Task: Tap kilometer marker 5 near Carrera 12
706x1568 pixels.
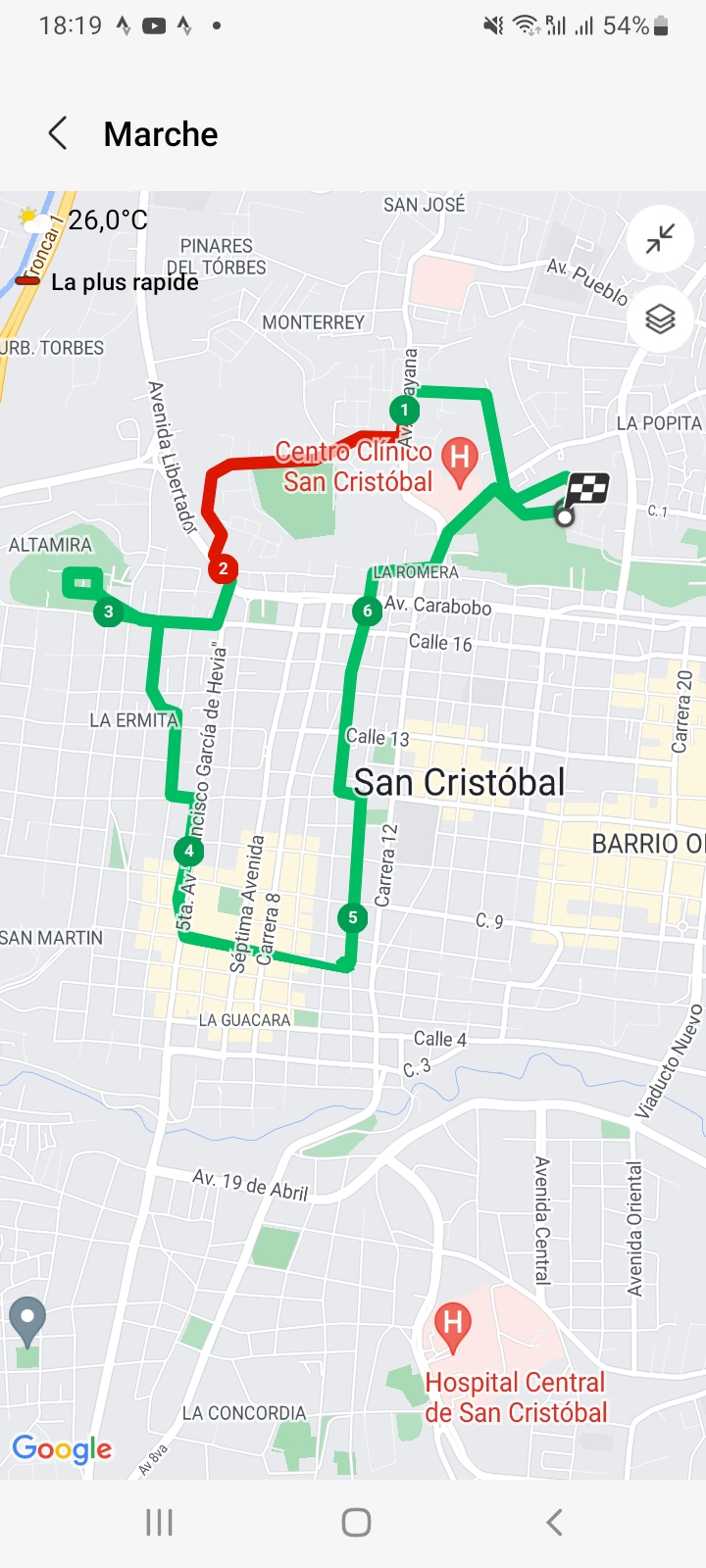Action: tap(352, 917)
